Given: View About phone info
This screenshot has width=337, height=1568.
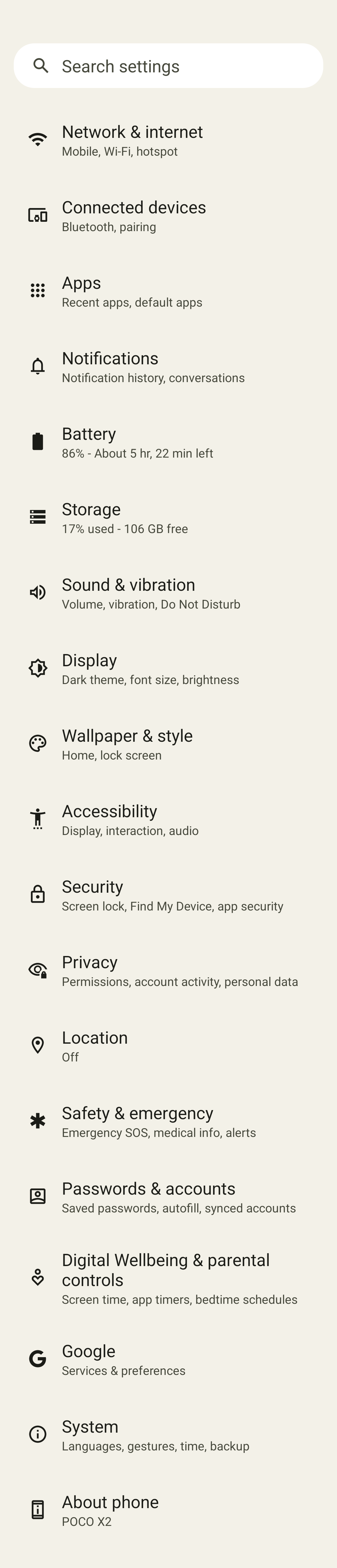Looking at the screenshot, I should (168, 1510).
